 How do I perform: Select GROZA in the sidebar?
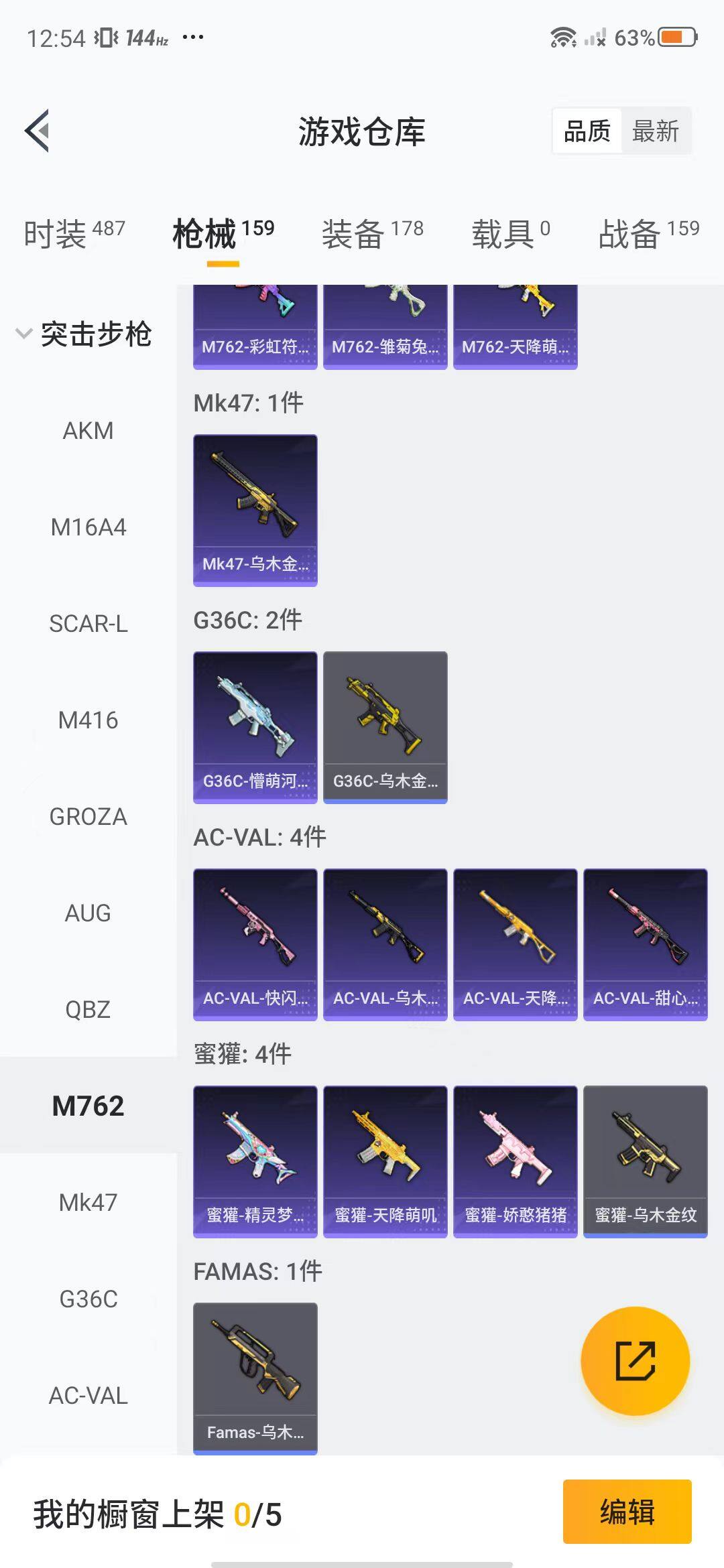(88, 817)
